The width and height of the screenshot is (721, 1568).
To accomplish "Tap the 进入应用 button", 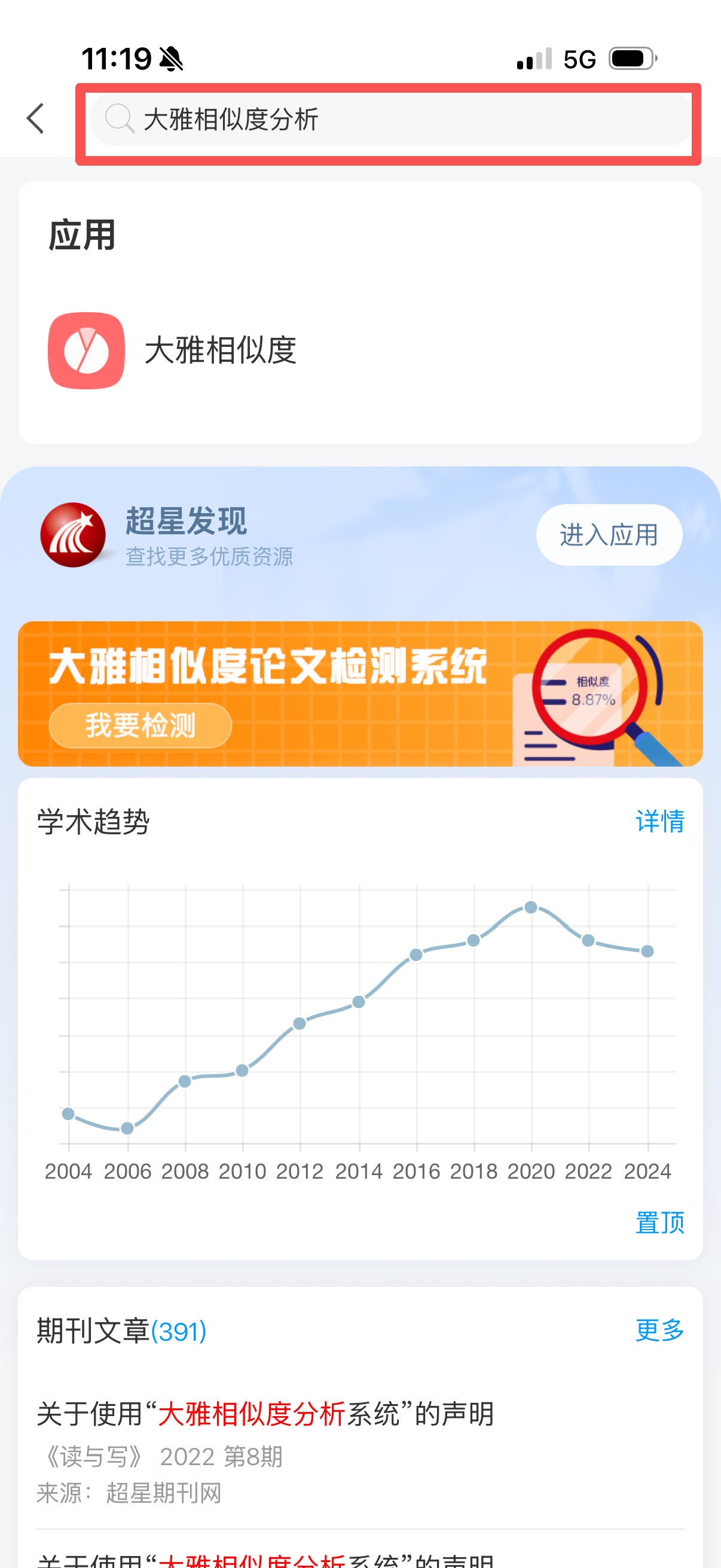I will coord(609,535).
